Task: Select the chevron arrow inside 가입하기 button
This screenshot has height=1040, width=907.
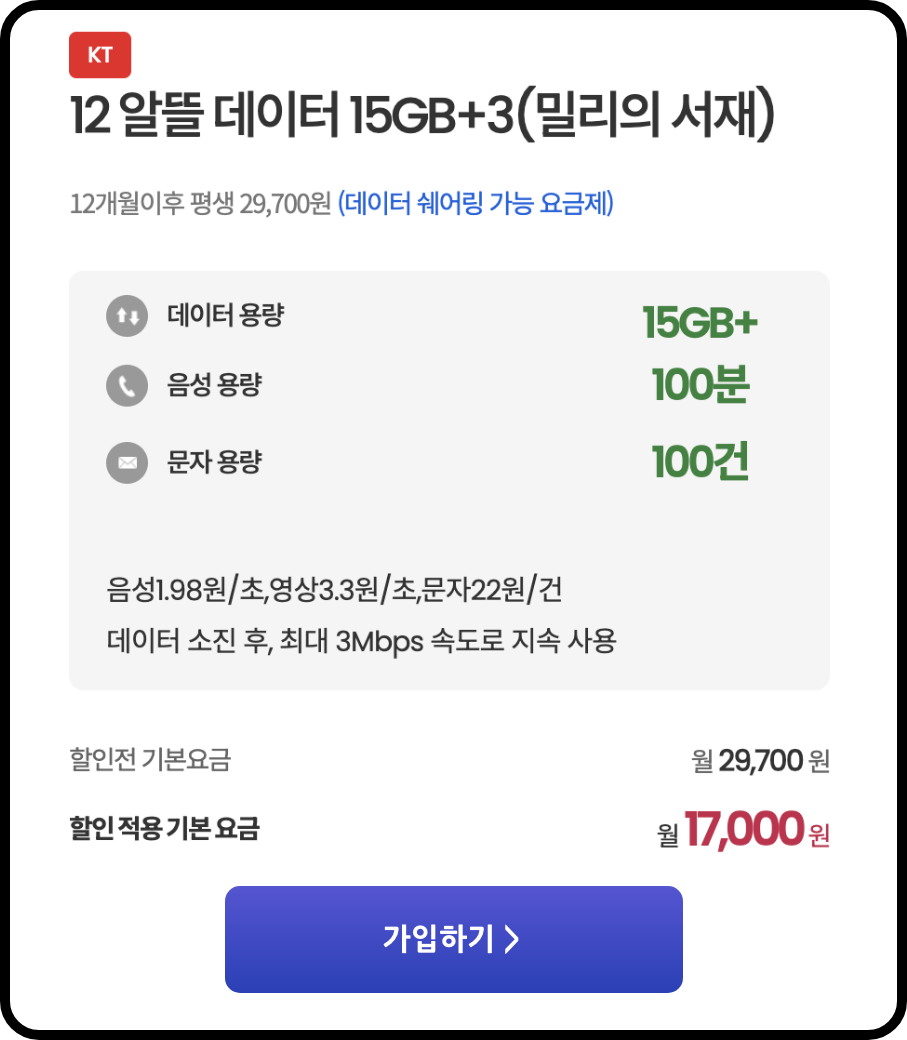Action: pyautogui.click(x=513, y=938)
